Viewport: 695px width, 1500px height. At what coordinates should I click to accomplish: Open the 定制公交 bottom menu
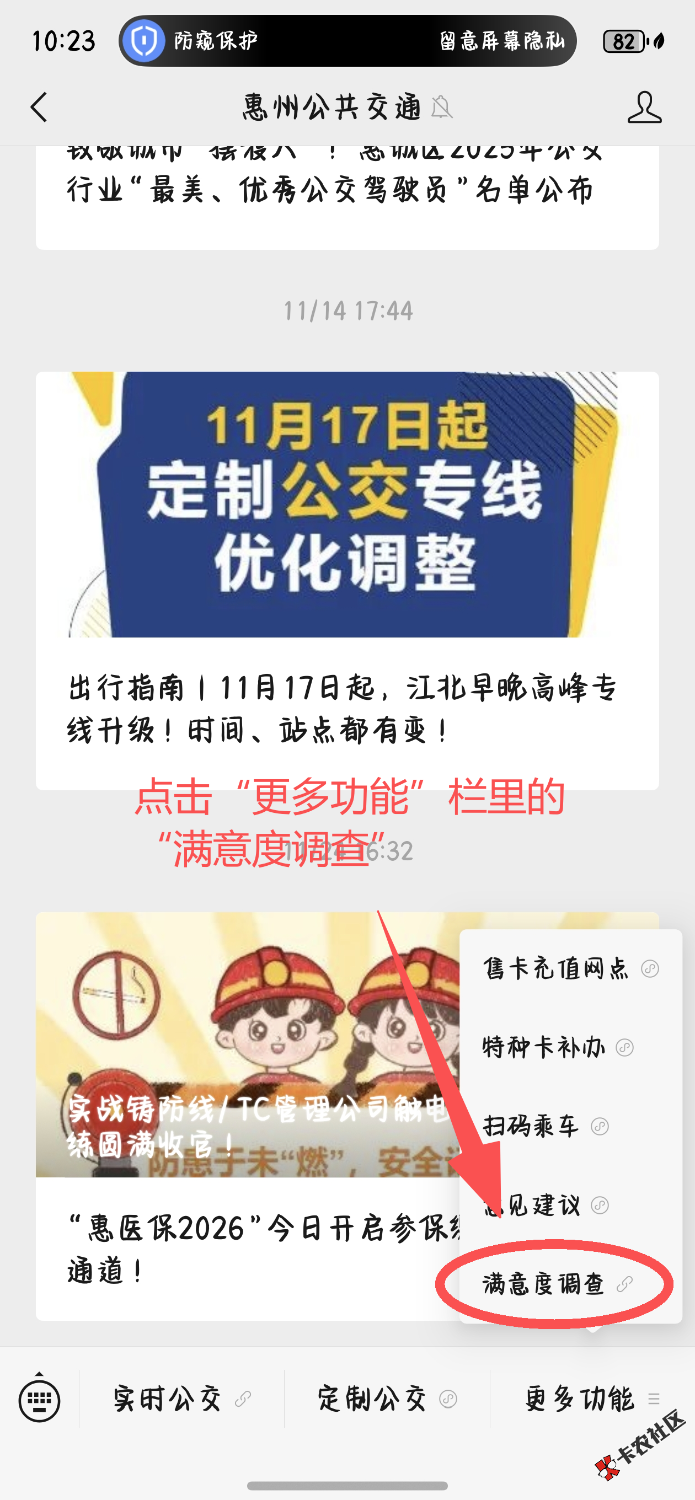[387, 1398]
